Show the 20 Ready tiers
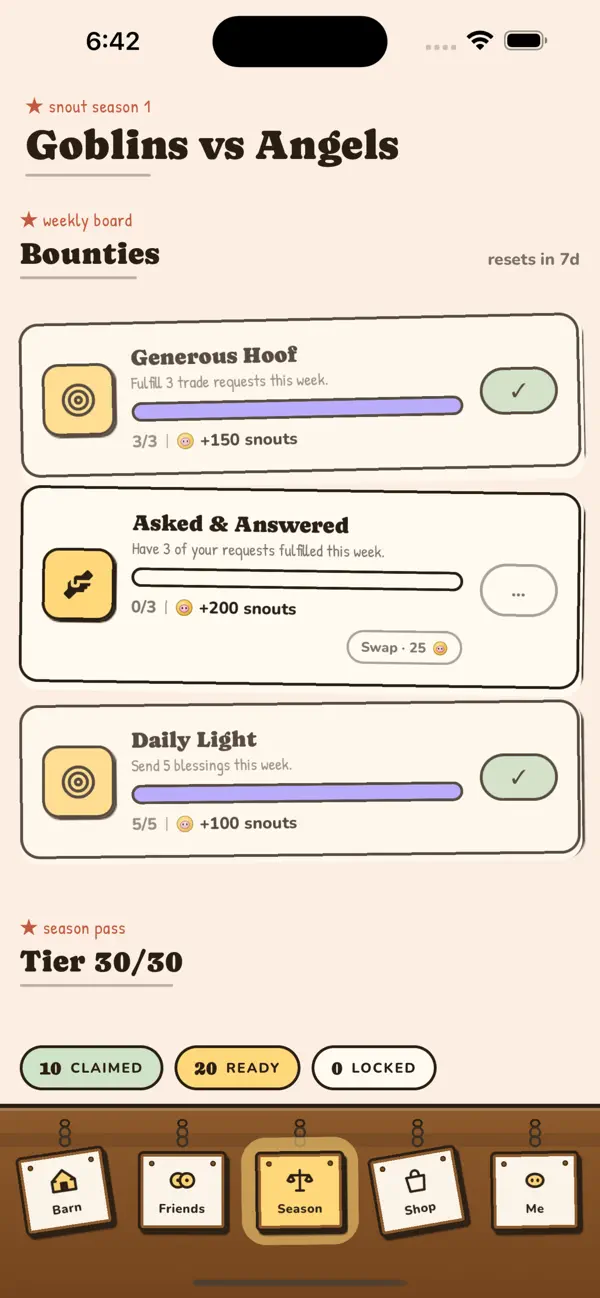Screen dimensions: 600x1298 [237, 1067]
